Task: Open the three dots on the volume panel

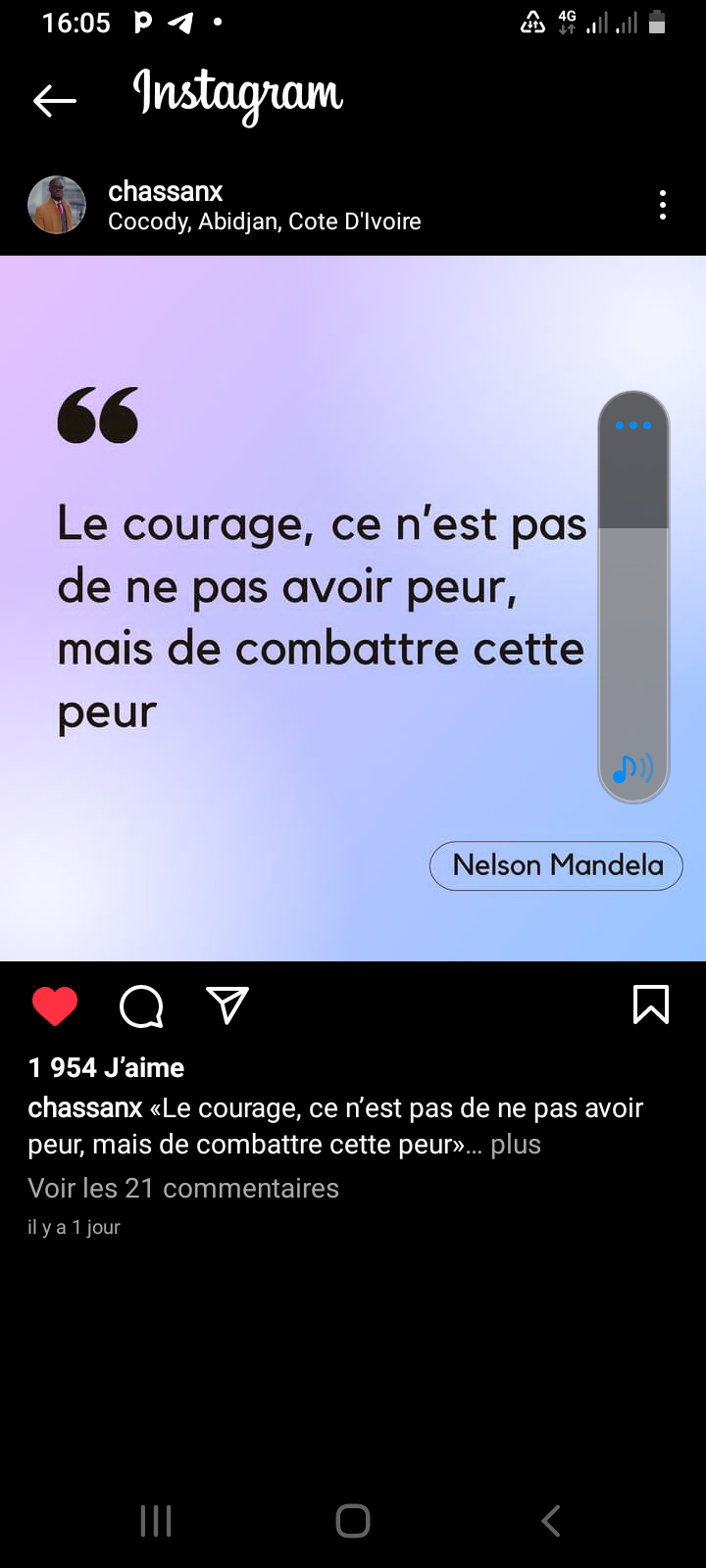Action: click(633, 425)
